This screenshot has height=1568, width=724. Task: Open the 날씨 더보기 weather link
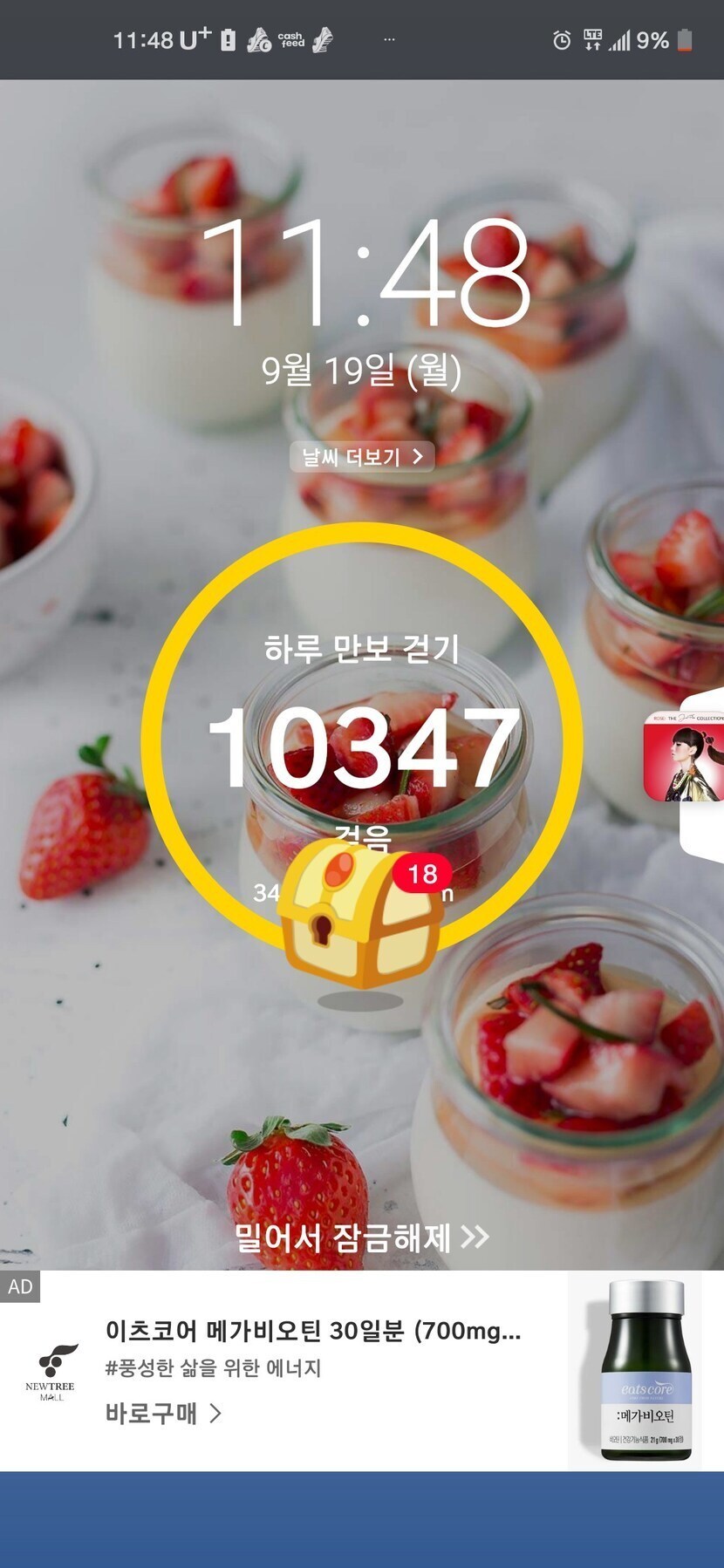point(362,457)
